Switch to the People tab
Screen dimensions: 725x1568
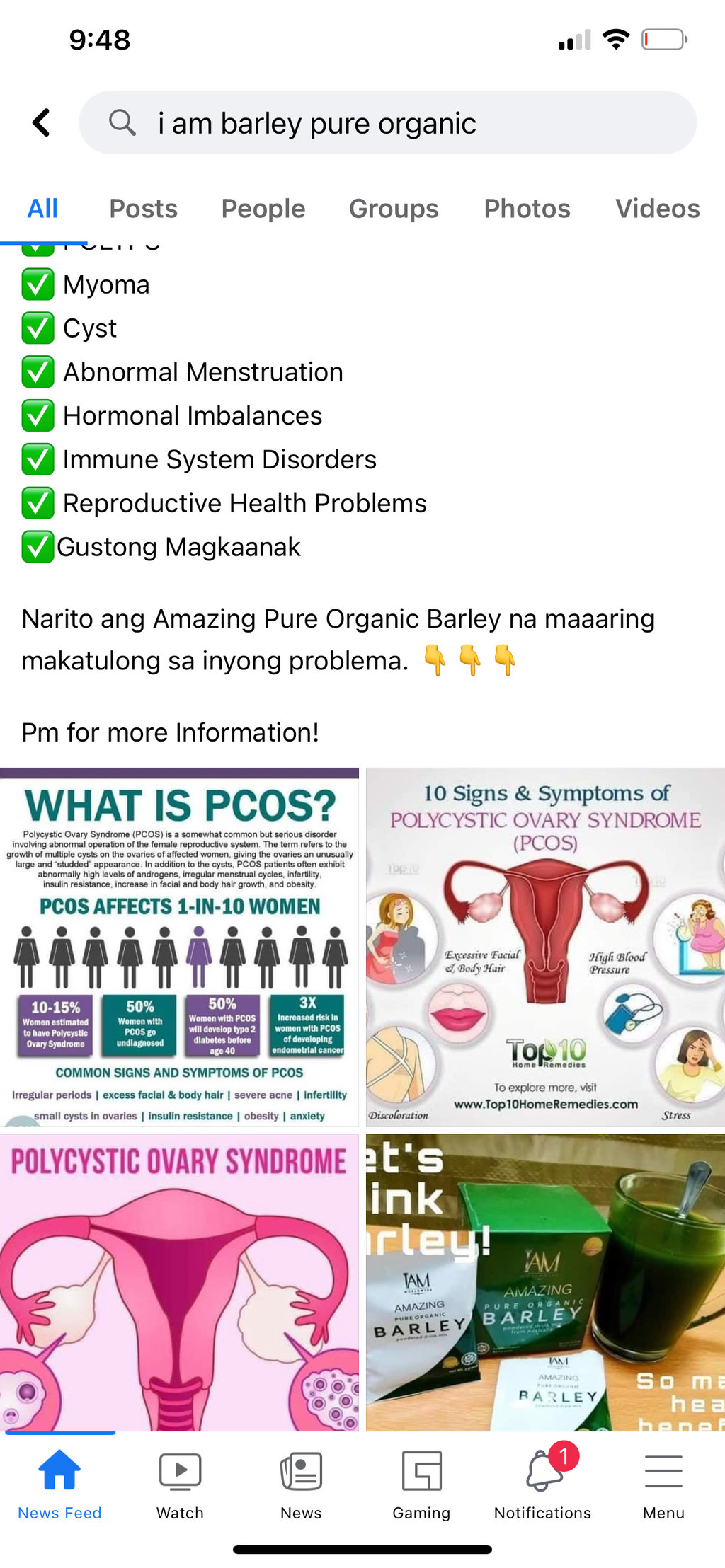pyautogui.click(x=263, y=209)
